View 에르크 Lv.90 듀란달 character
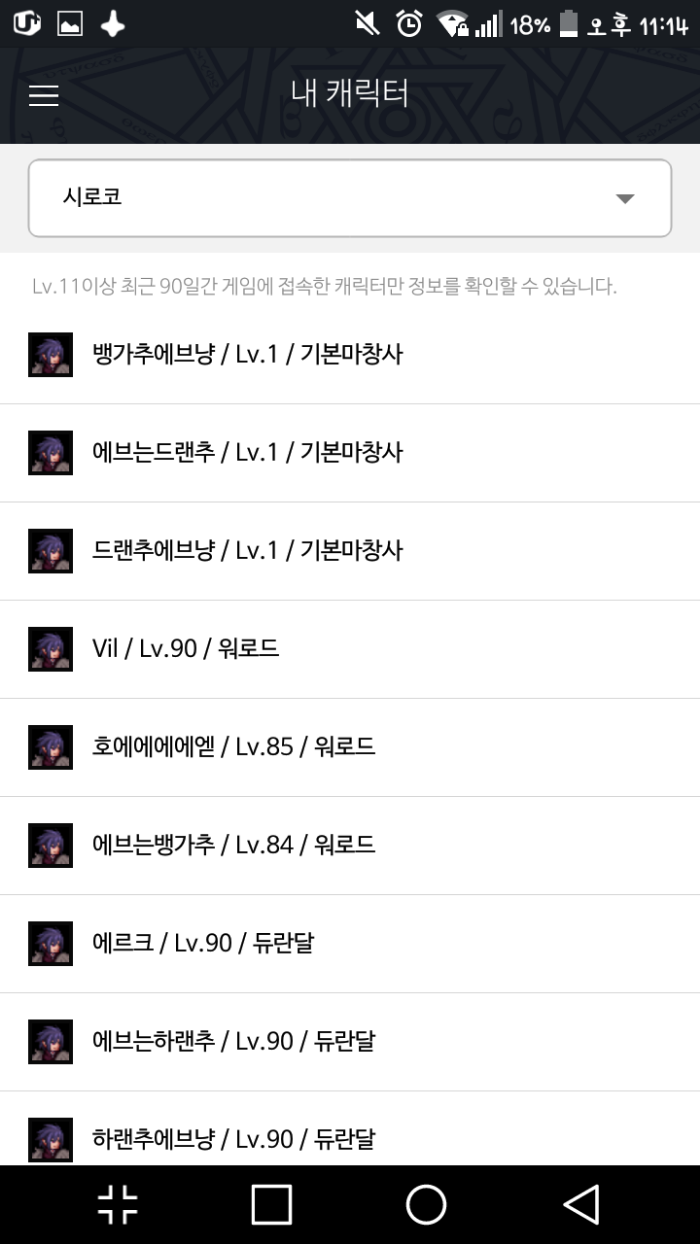The image size is (700, 1244). (203, 942)
